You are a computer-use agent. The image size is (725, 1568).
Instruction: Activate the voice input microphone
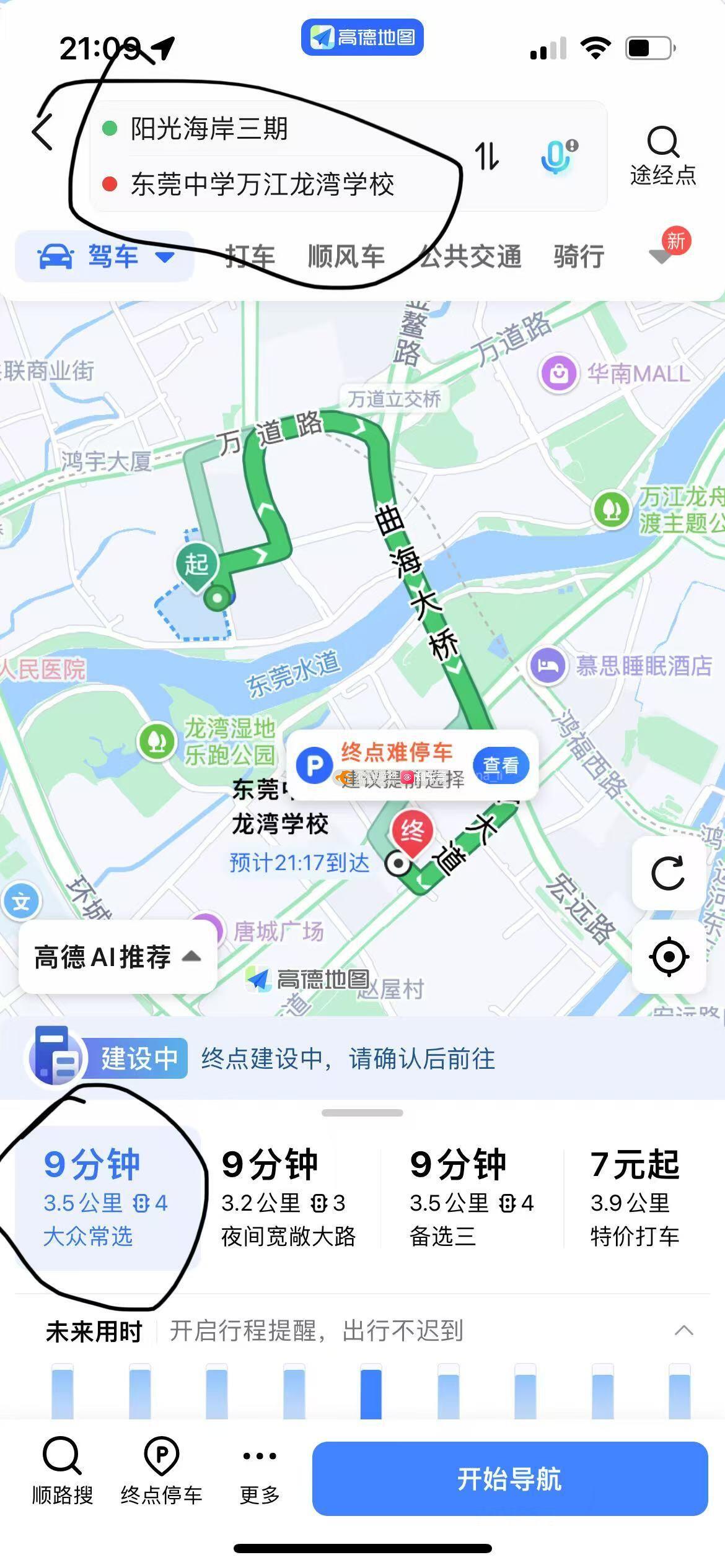point(559,156)
